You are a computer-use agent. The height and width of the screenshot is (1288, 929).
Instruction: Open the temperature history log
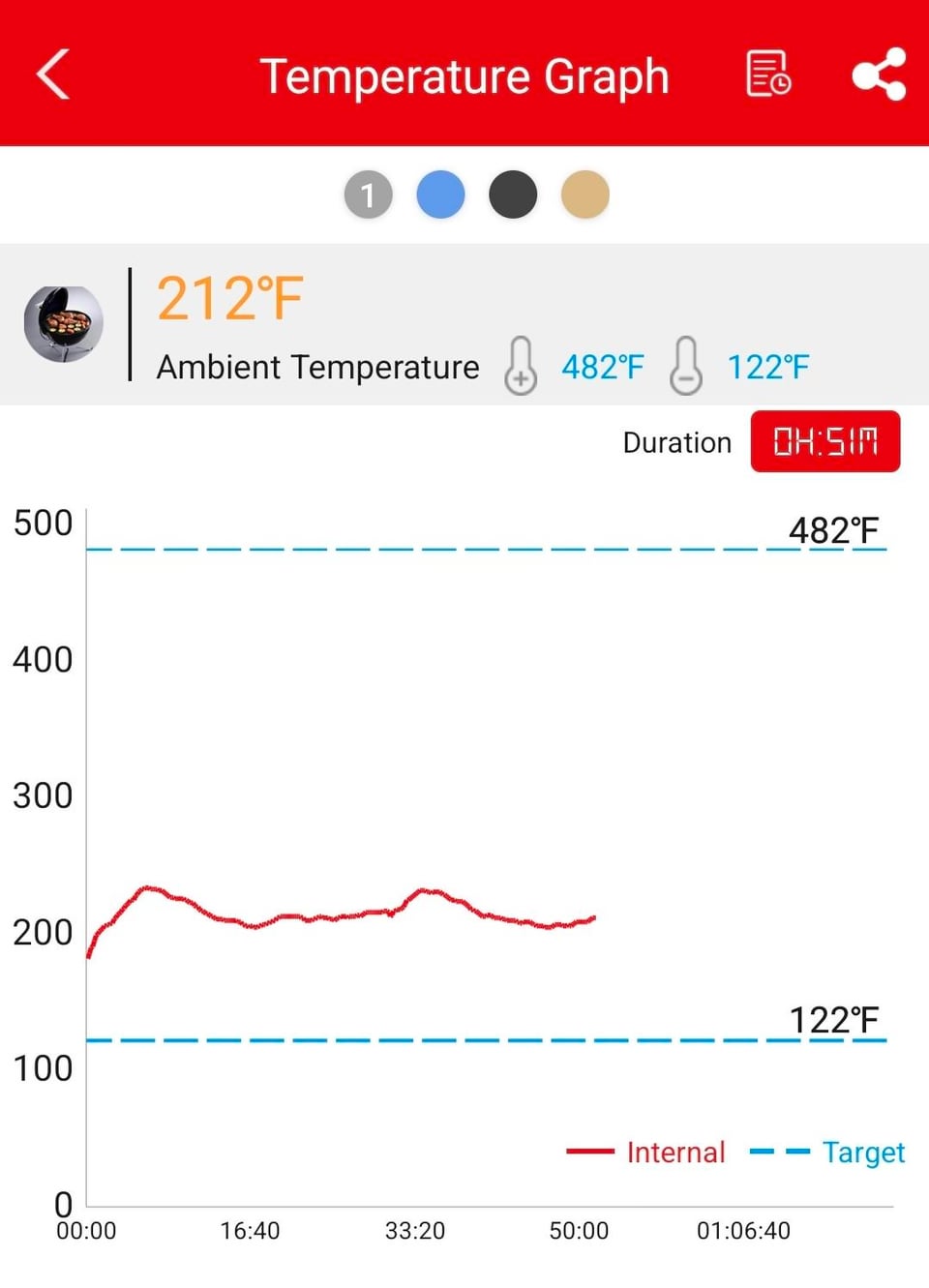pyautogui.click(x=768, y=75)
